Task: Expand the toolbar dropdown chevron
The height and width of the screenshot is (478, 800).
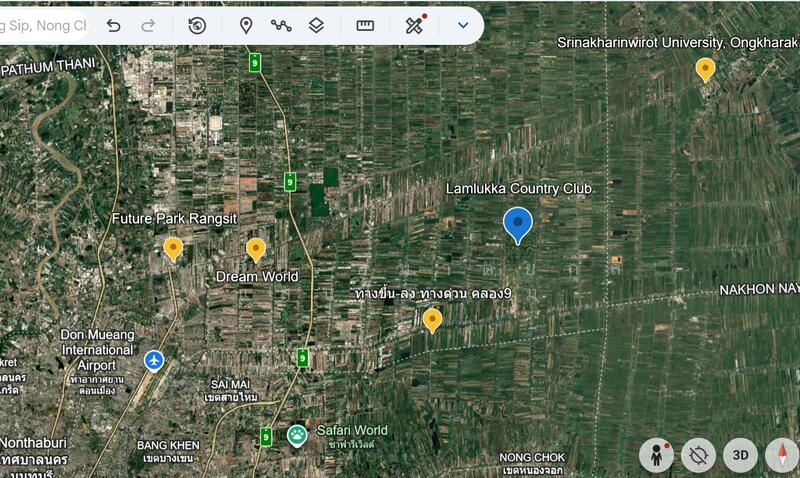Action: (x=463, y=26)
